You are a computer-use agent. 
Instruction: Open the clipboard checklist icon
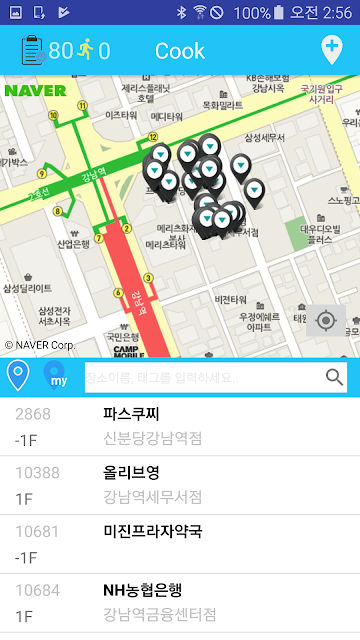click(x=33, y=50)
